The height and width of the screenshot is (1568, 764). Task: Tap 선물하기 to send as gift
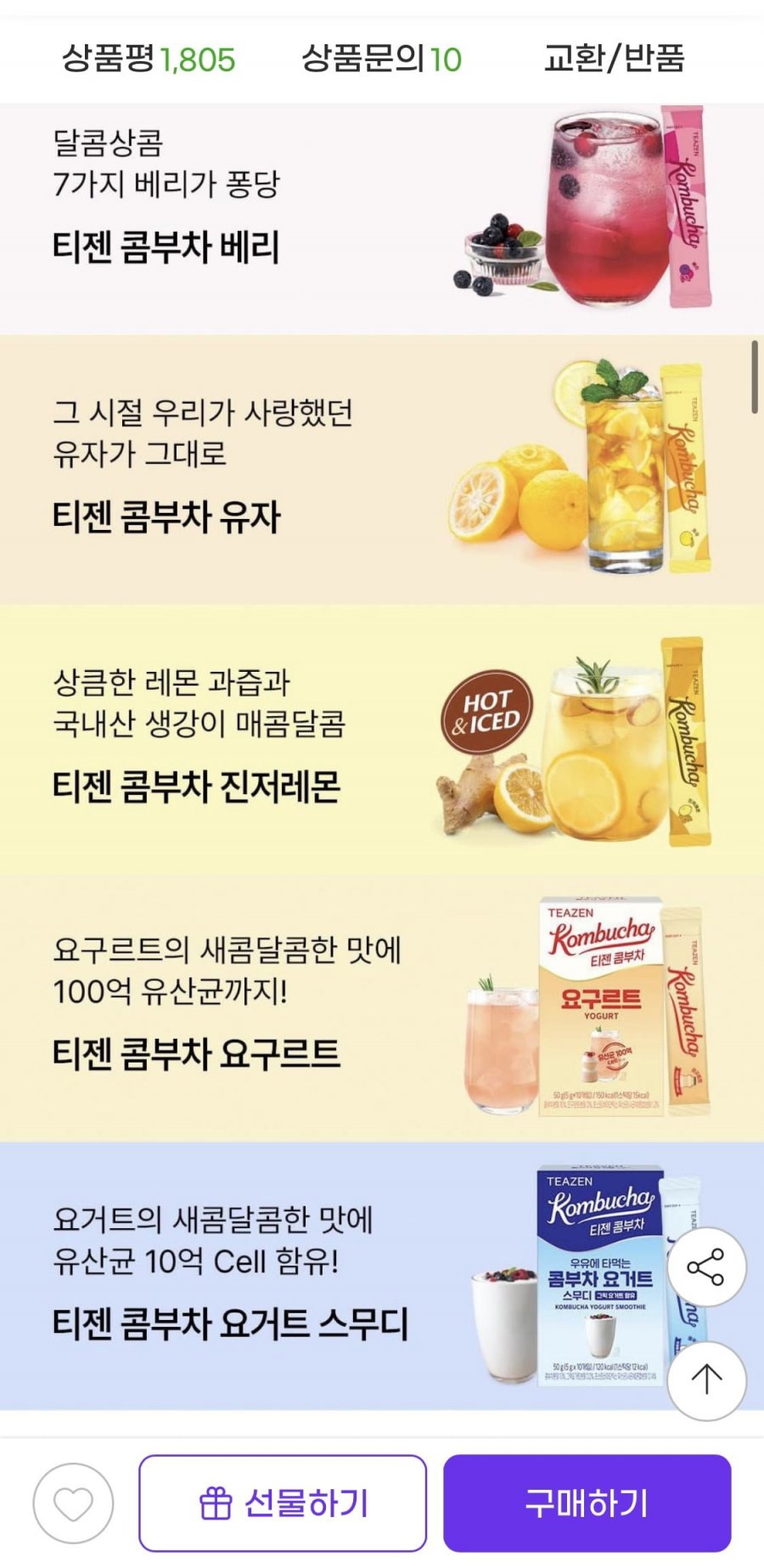click(x=283, y=1503)
